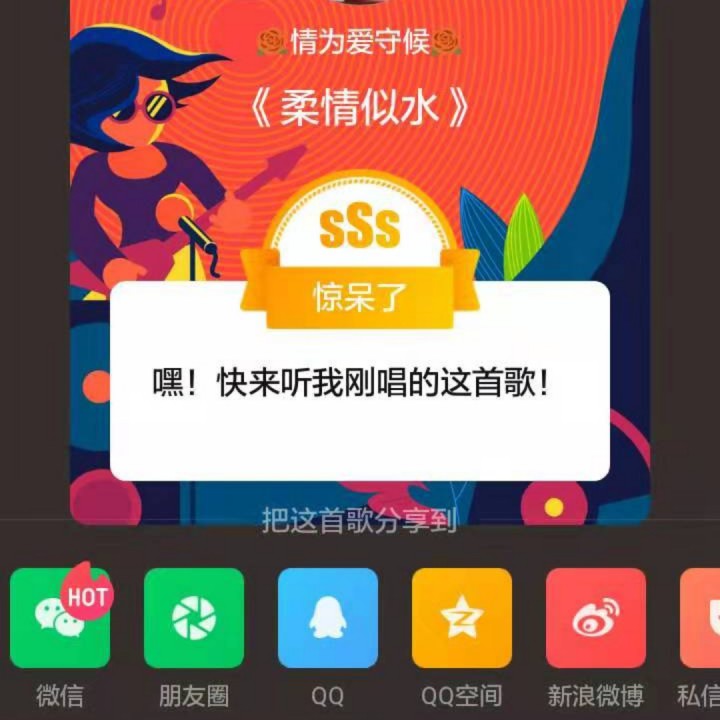Share the song to 新浪微博
Screen dimensions: 720x720
tap(596, 618)
